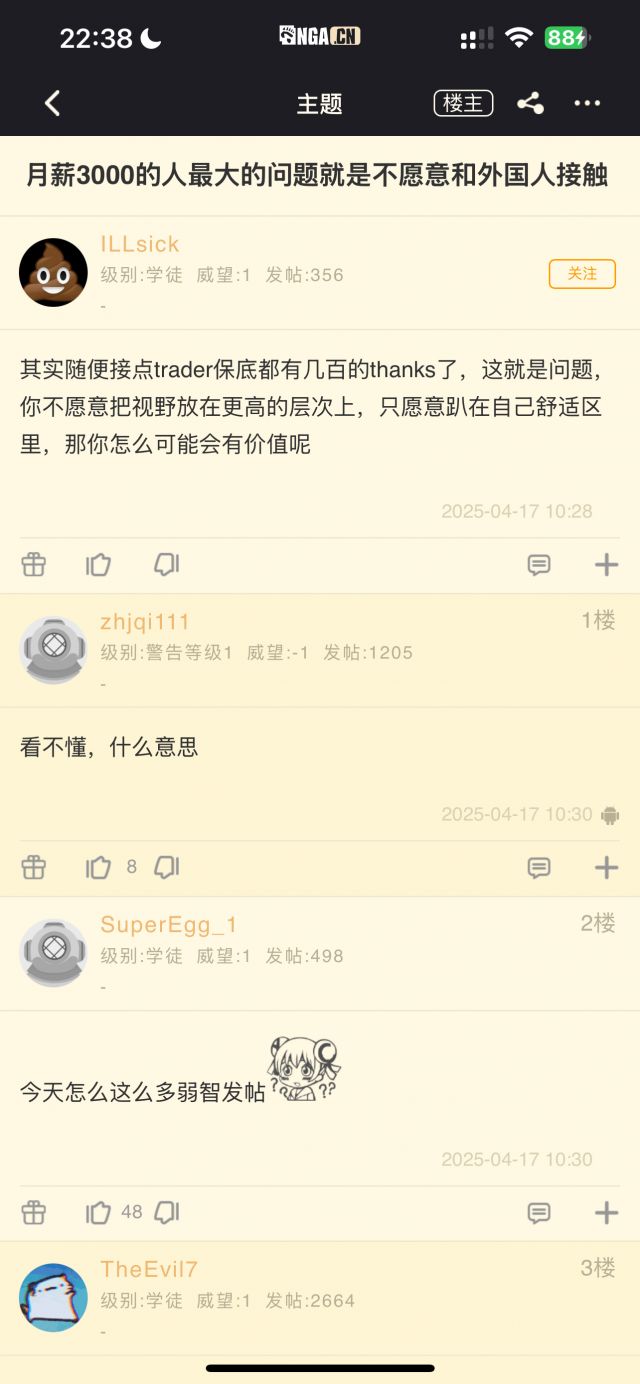Viewport: 640px width, 1384px height.
Task: Follow ILLsick with the 关注 button
Action: (581, 273)
